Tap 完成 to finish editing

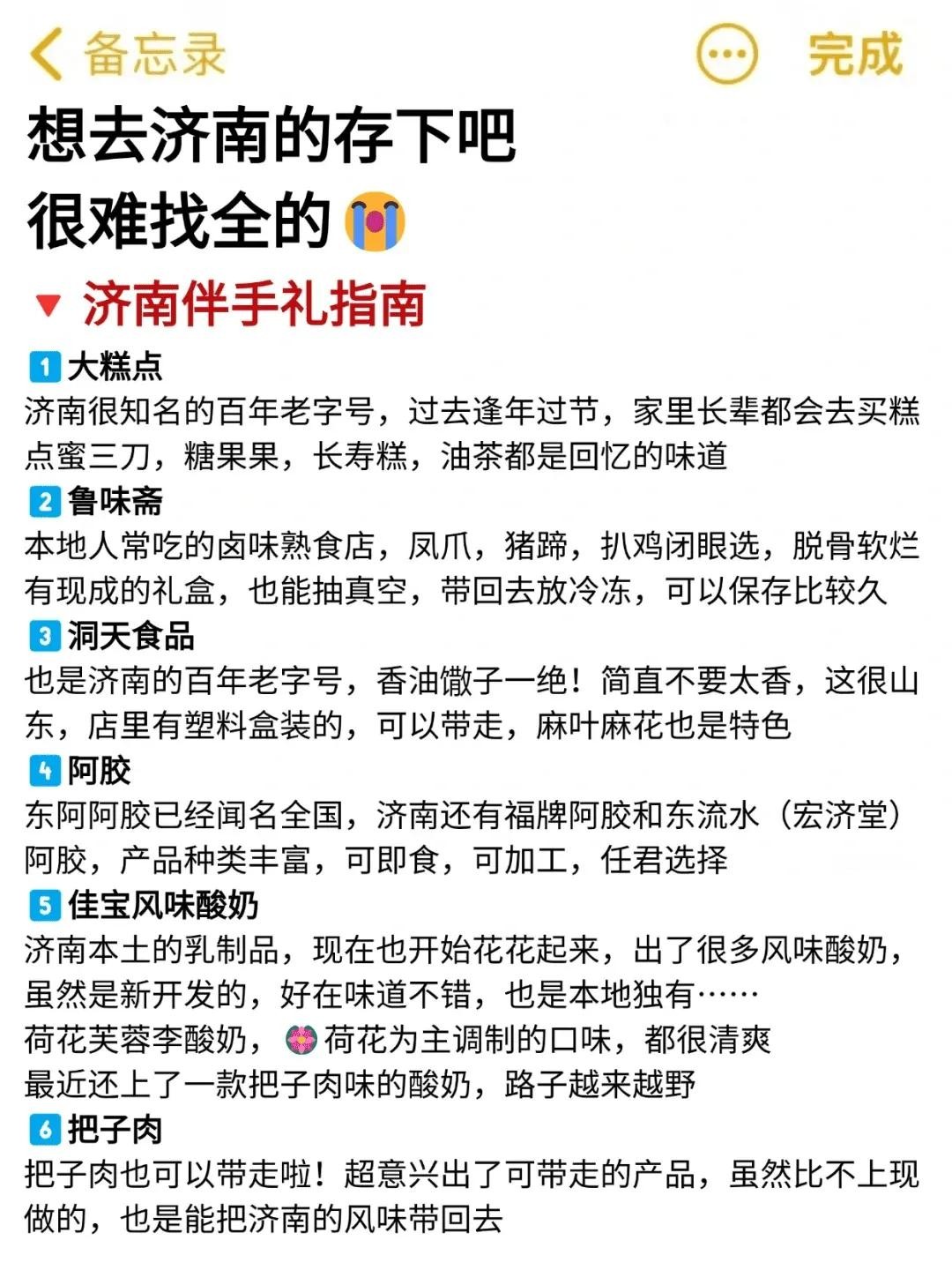pos(855,55)
